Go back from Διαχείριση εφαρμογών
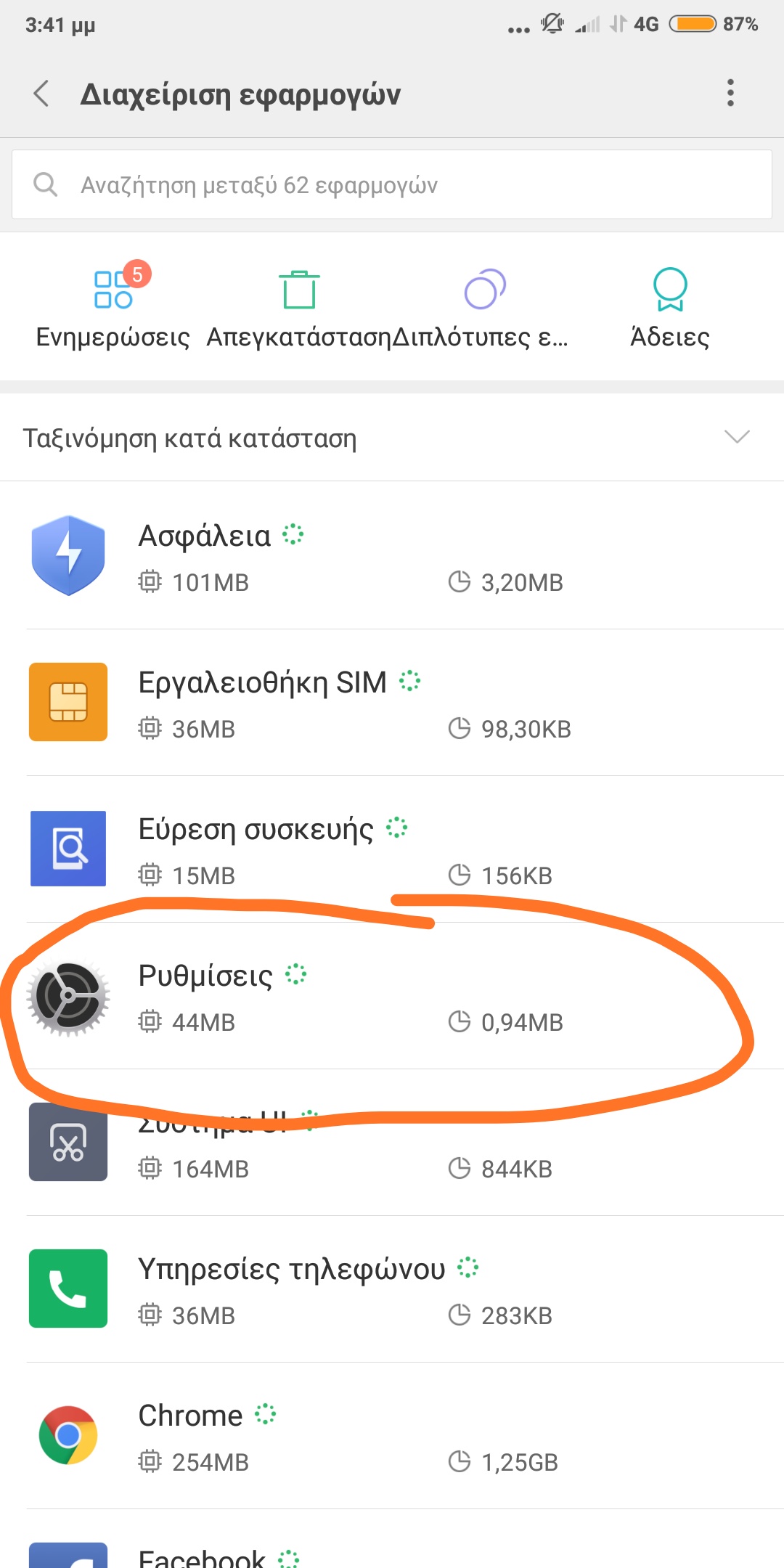 pos(42,94)
